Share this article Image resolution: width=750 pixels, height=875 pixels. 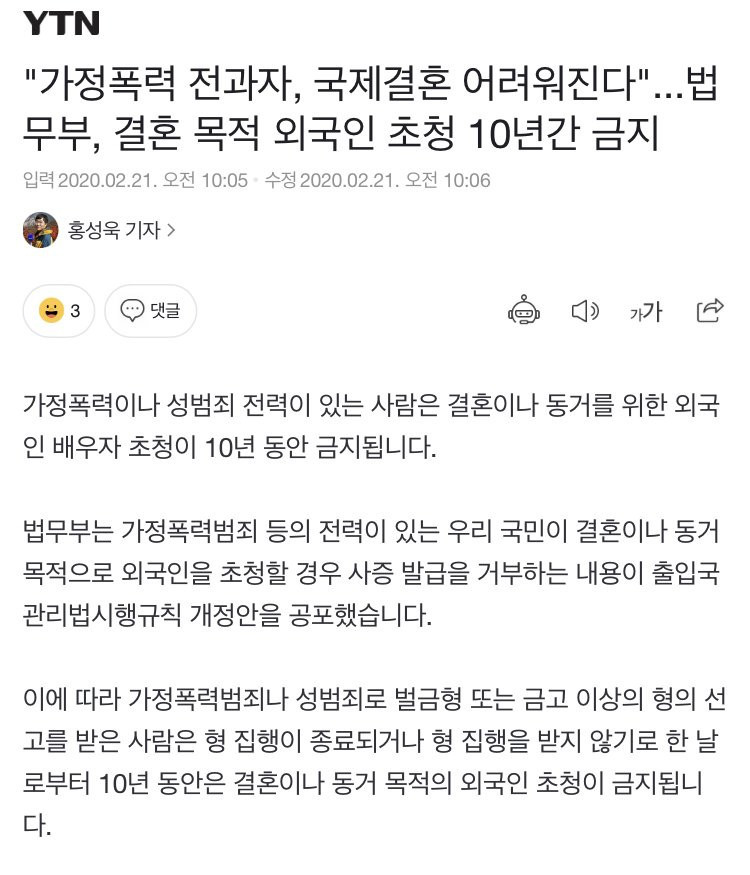(x=709, y=311)
